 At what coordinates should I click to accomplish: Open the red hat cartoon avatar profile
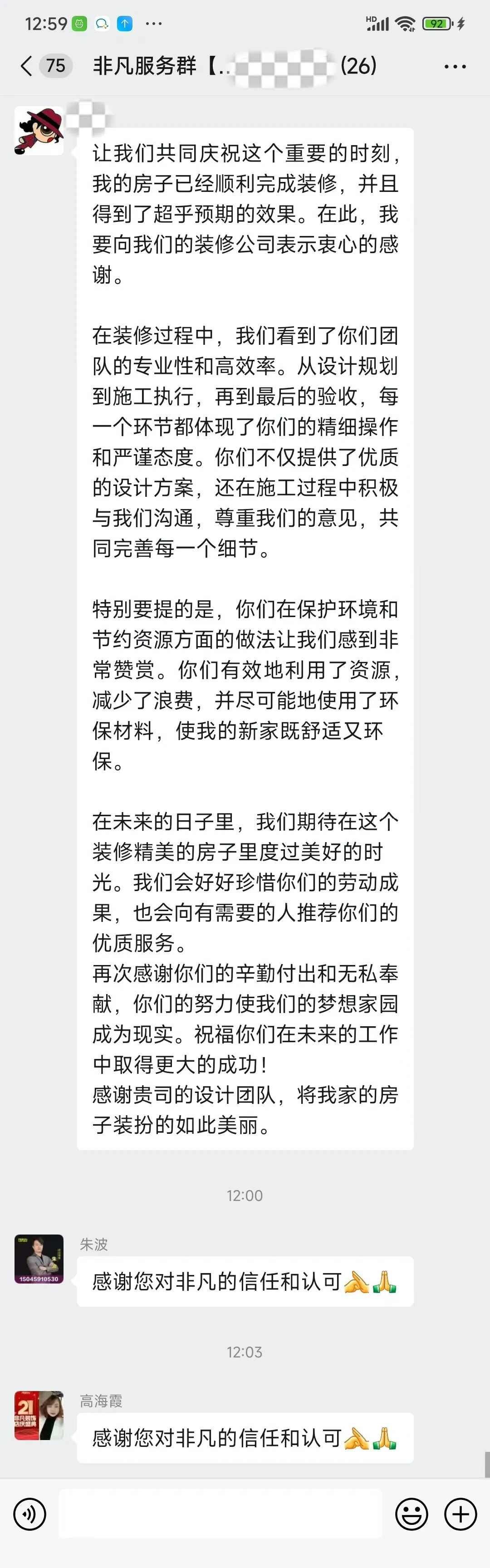coord(39,131)
